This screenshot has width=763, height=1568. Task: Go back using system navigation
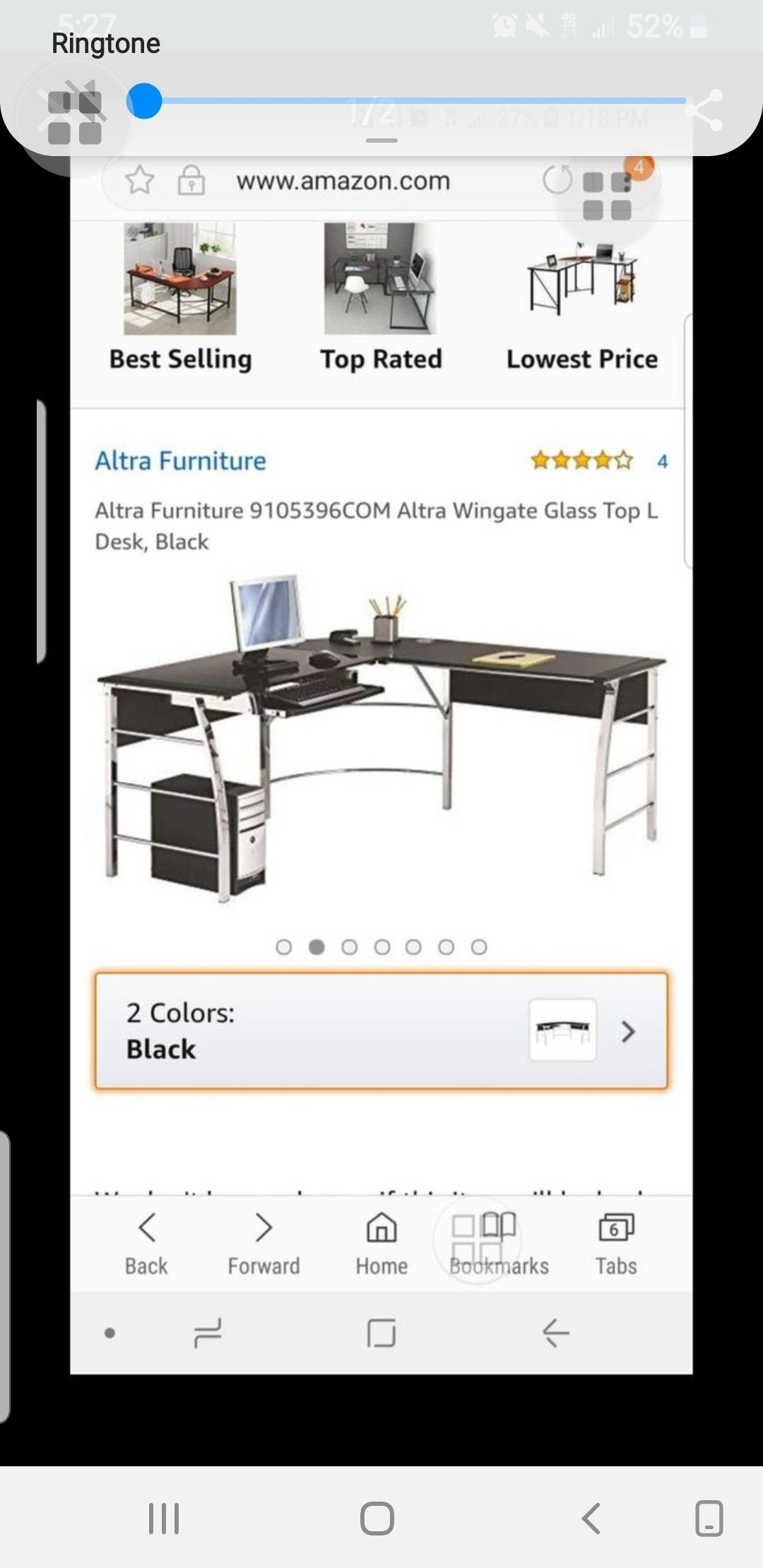tap(591, 1518)
